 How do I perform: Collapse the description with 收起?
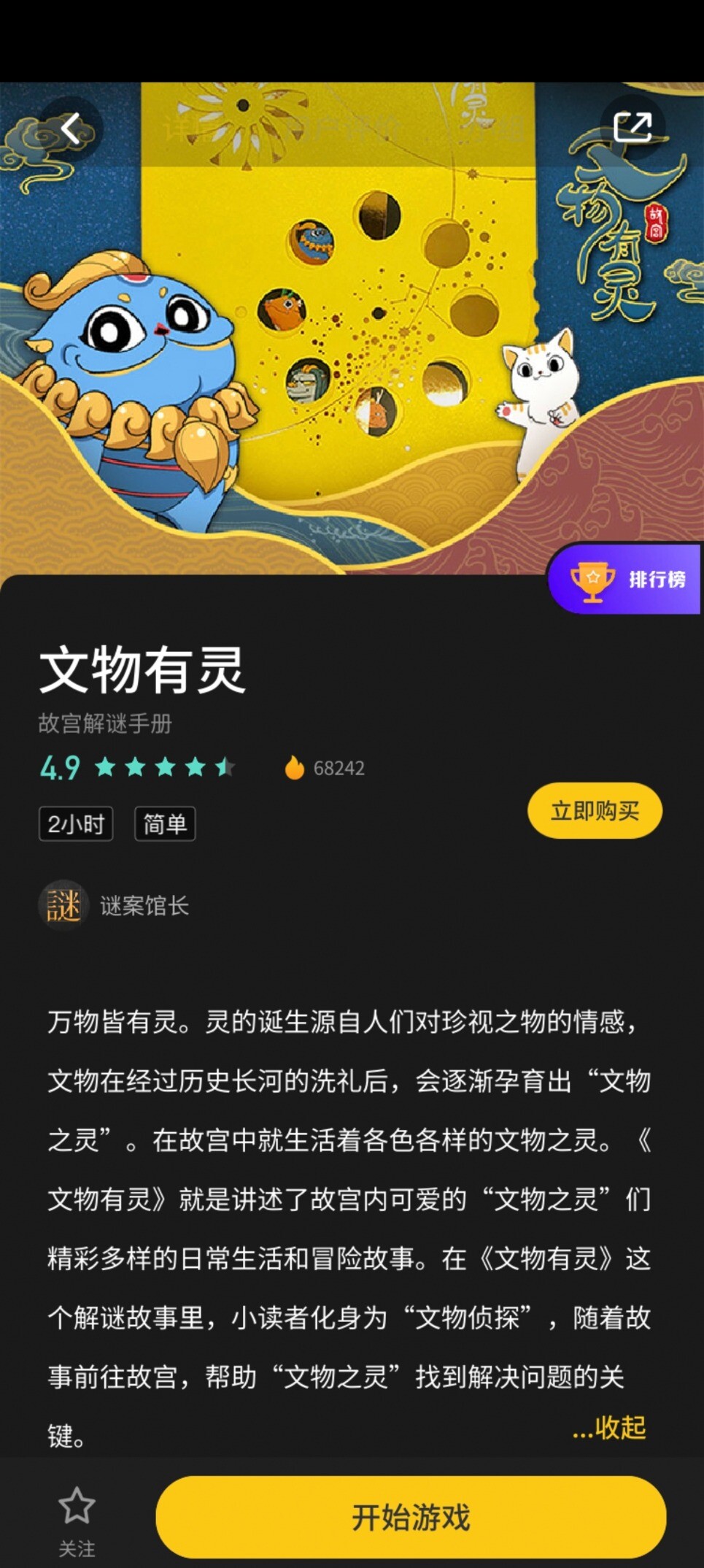pos(611,1428)
